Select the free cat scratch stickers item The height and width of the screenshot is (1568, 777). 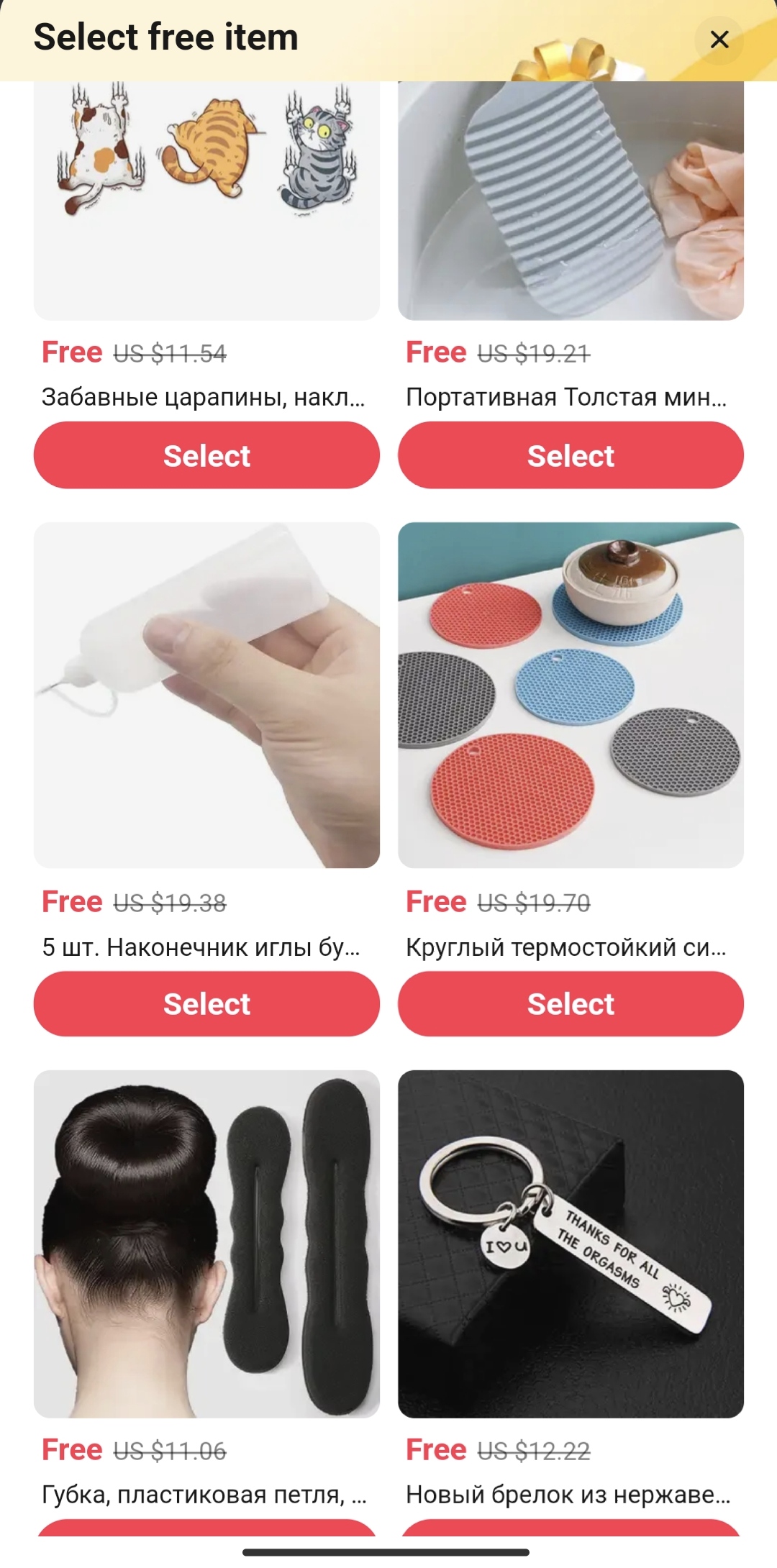point(206,455)
